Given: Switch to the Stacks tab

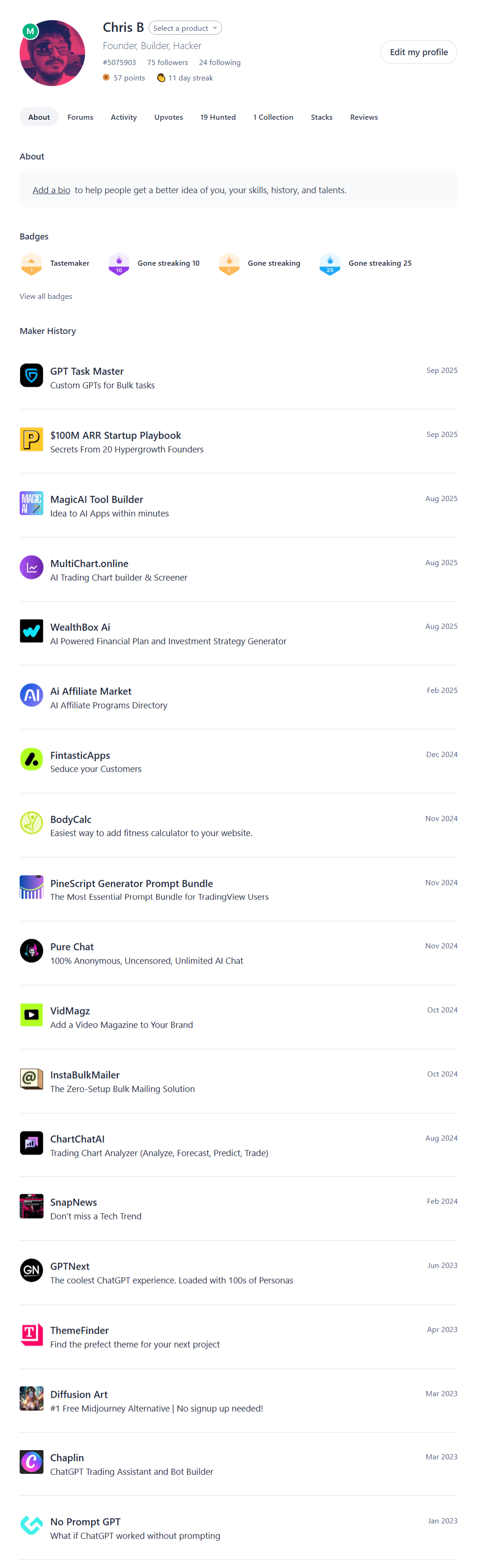Looking at the screenshot, I should tap(321, 117).
